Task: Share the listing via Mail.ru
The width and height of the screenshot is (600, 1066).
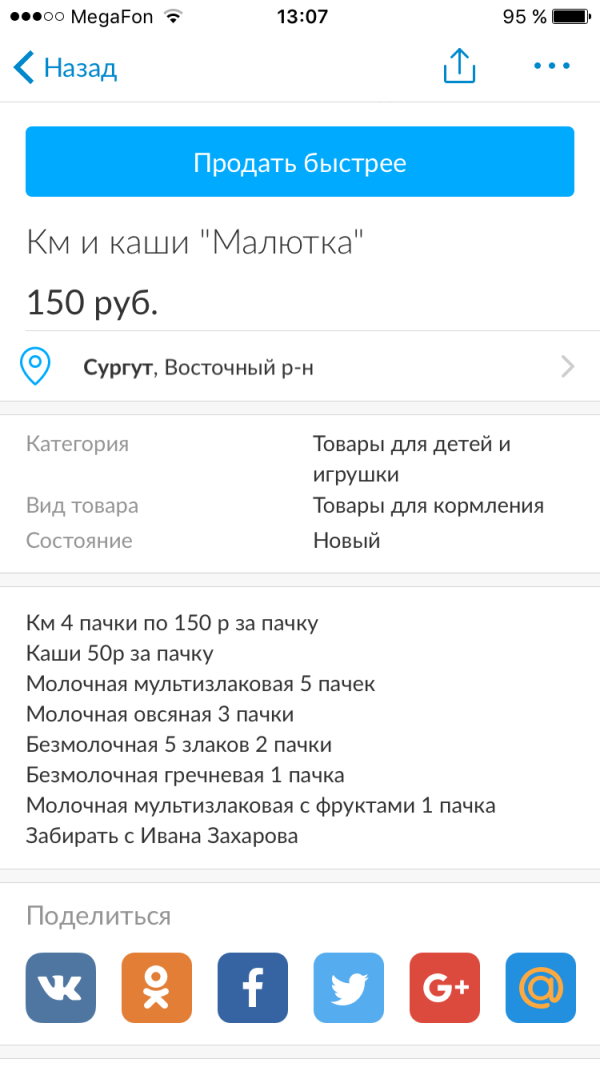Action: (x=541, y=987)
